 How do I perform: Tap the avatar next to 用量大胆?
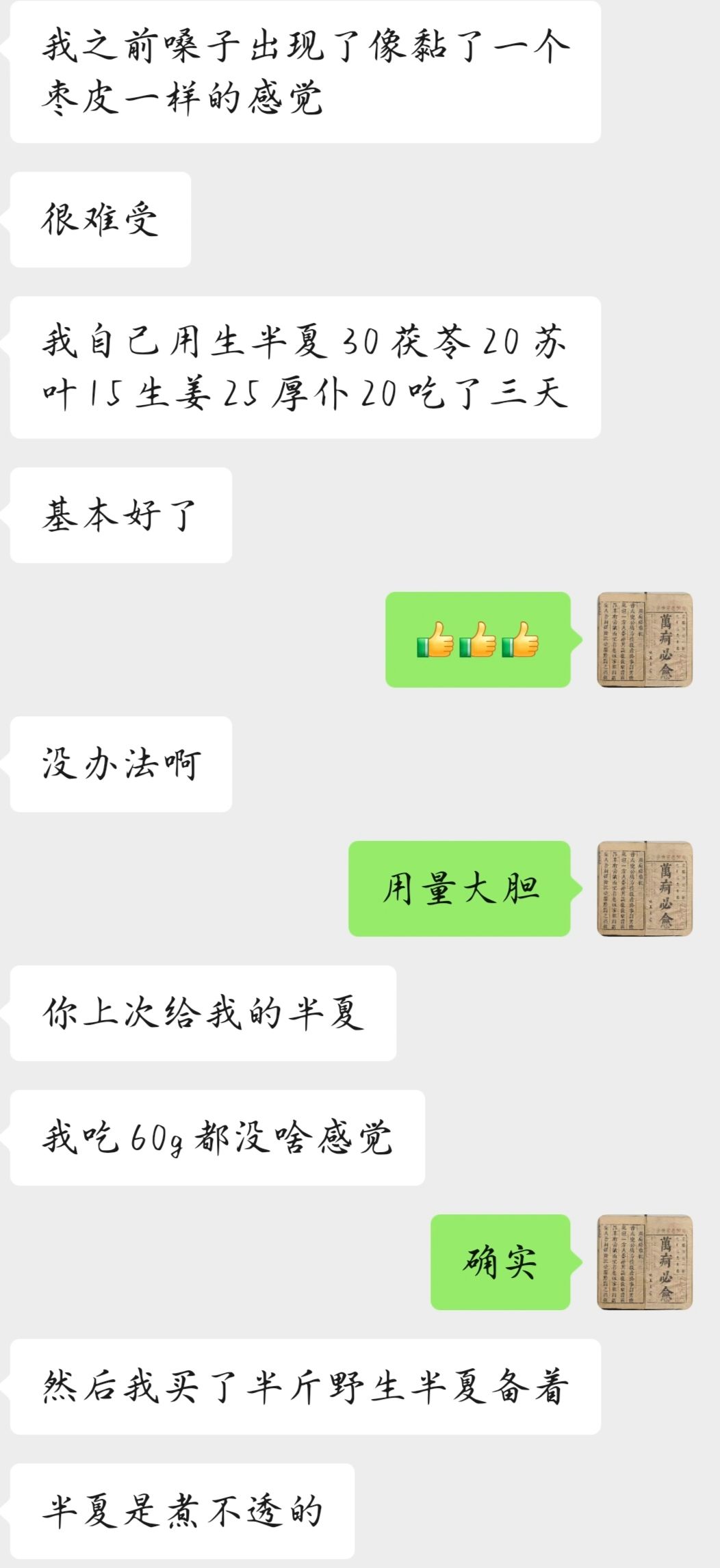(645, 889)
